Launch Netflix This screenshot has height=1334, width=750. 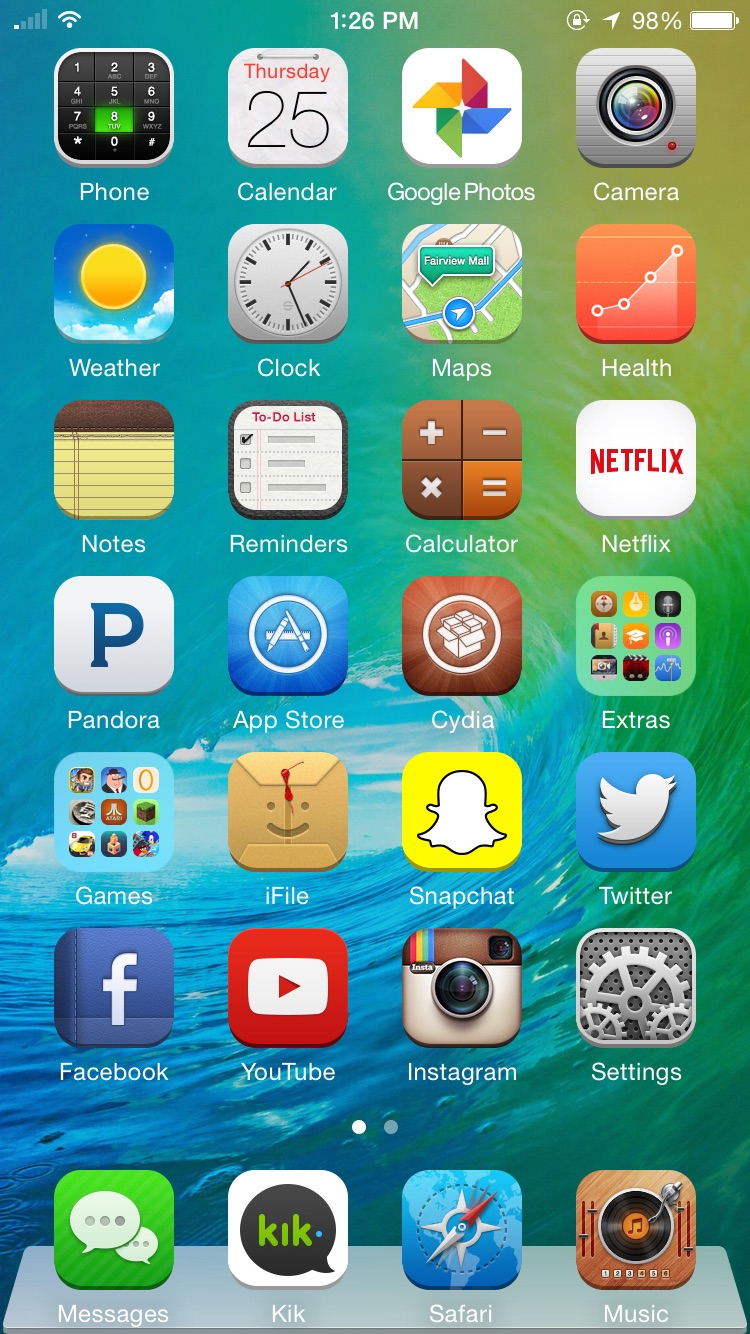(636, 460)
